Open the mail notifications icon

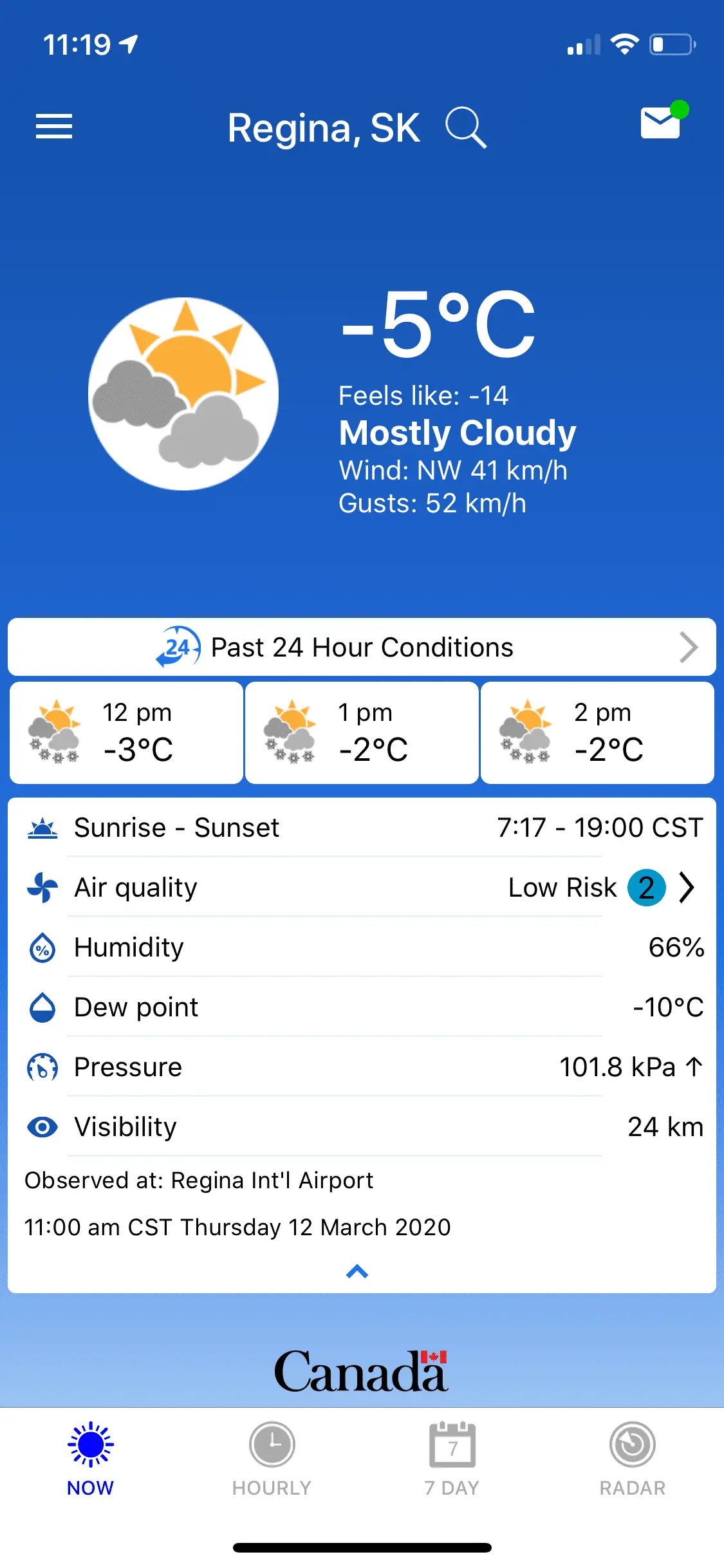661,122
